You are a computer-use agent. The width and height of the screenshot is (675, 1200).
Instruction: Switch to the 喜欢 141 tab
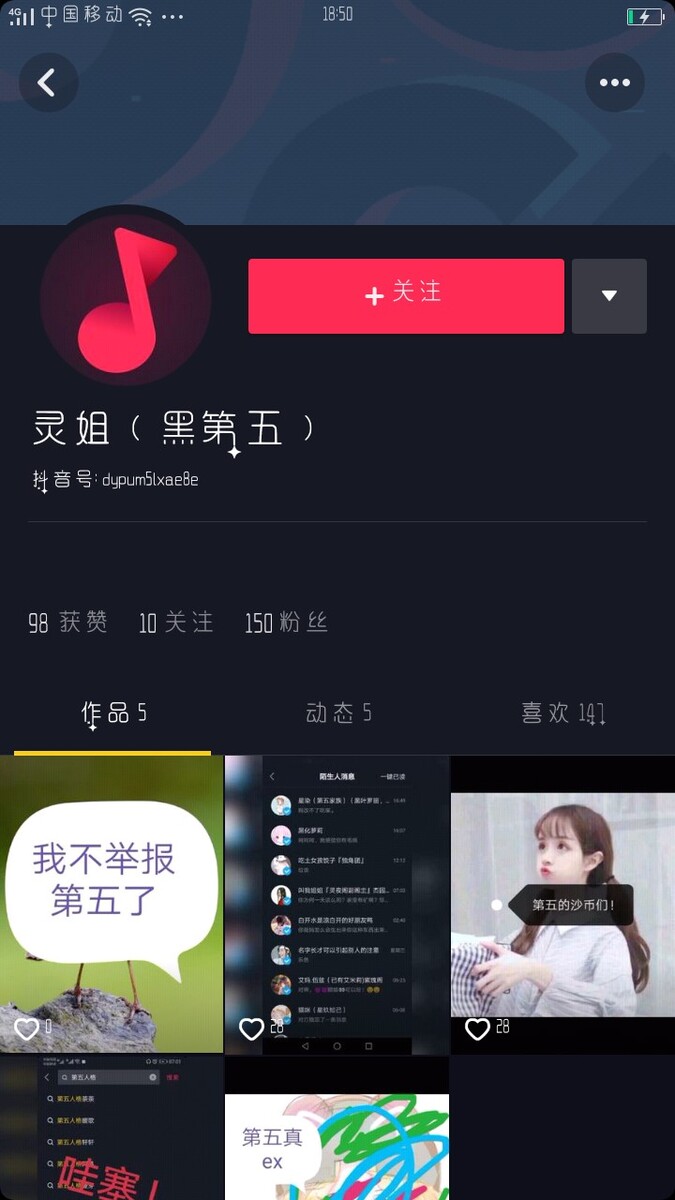point(563,713)
